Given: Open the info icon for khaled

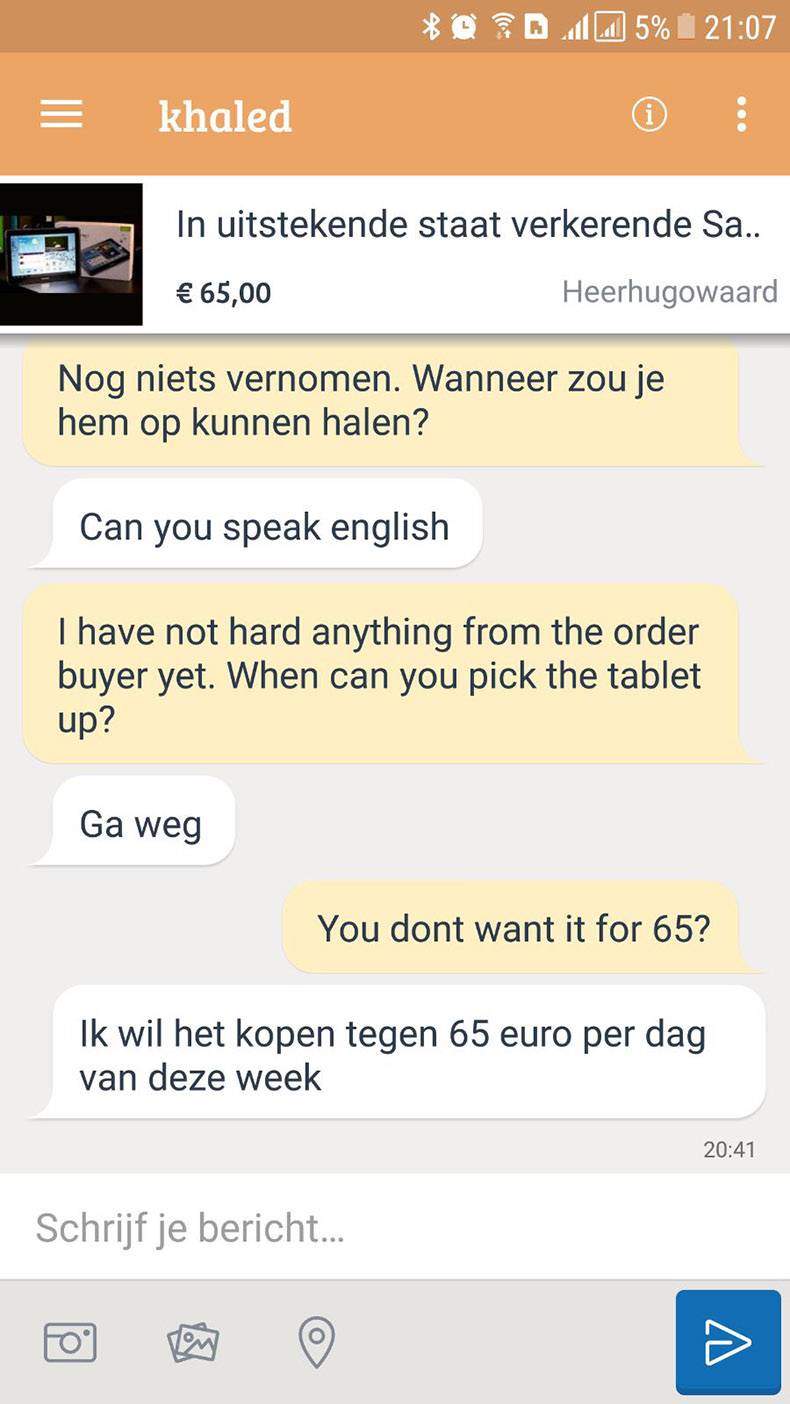Looking at the screenshot, I should click(649, 115).
